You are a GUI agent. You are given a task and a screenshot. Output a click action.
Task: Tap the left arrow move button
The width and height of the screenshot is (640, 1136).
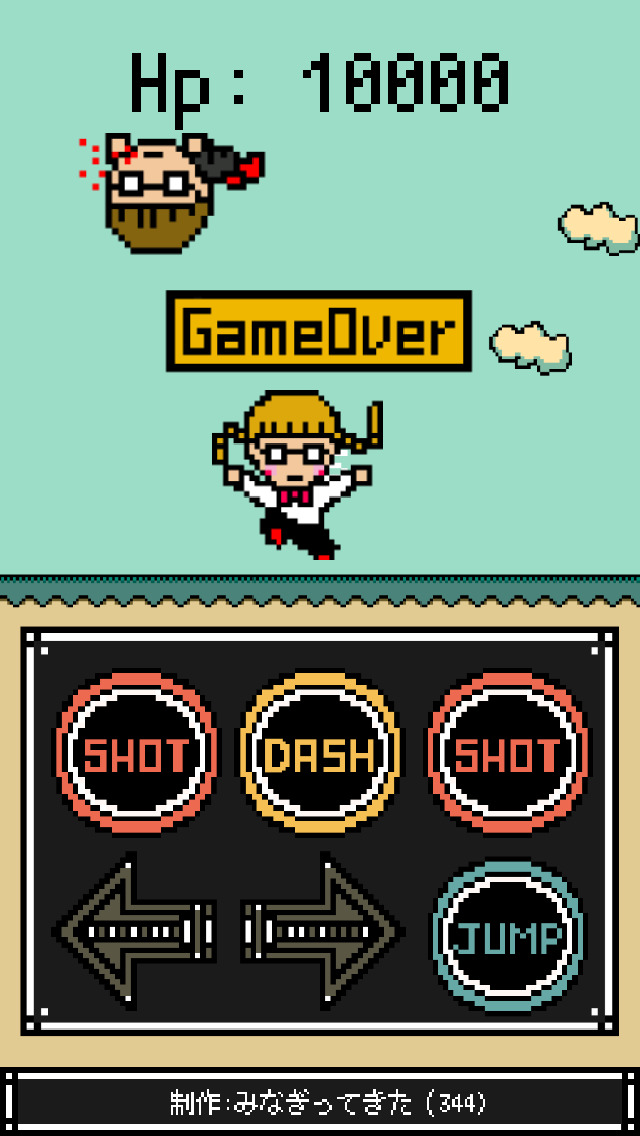(x=135, y=931)
